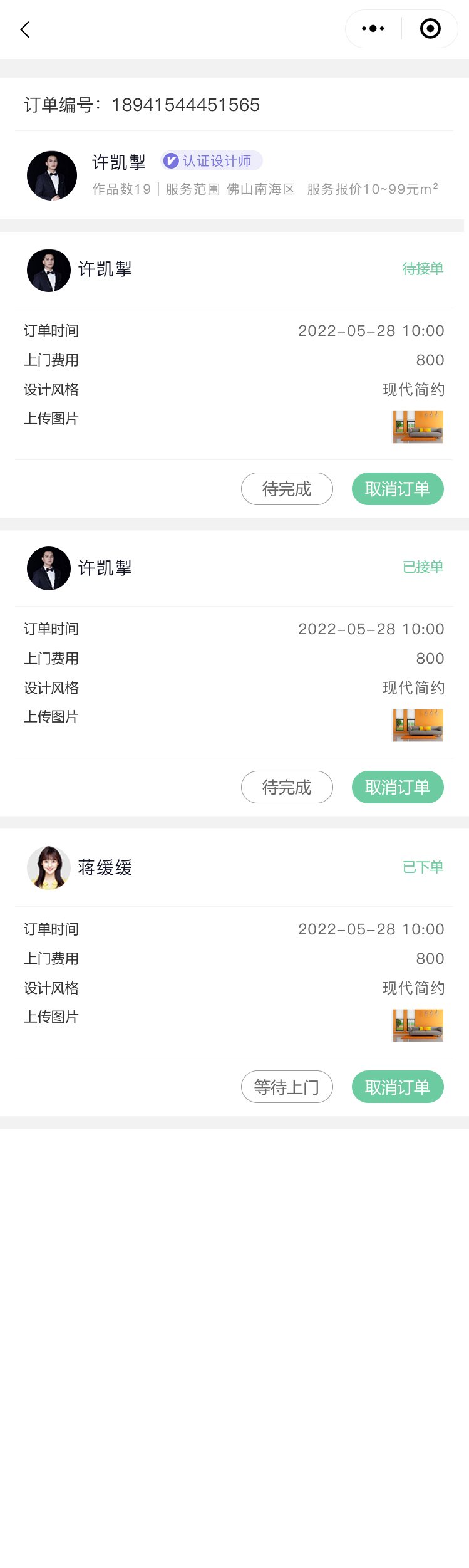Image resolution: width=469 pixels, height=1568 pixels.
Task: Tap 等待上门 on 蒋缓缓's order
Action: (x=287, y=1087)
